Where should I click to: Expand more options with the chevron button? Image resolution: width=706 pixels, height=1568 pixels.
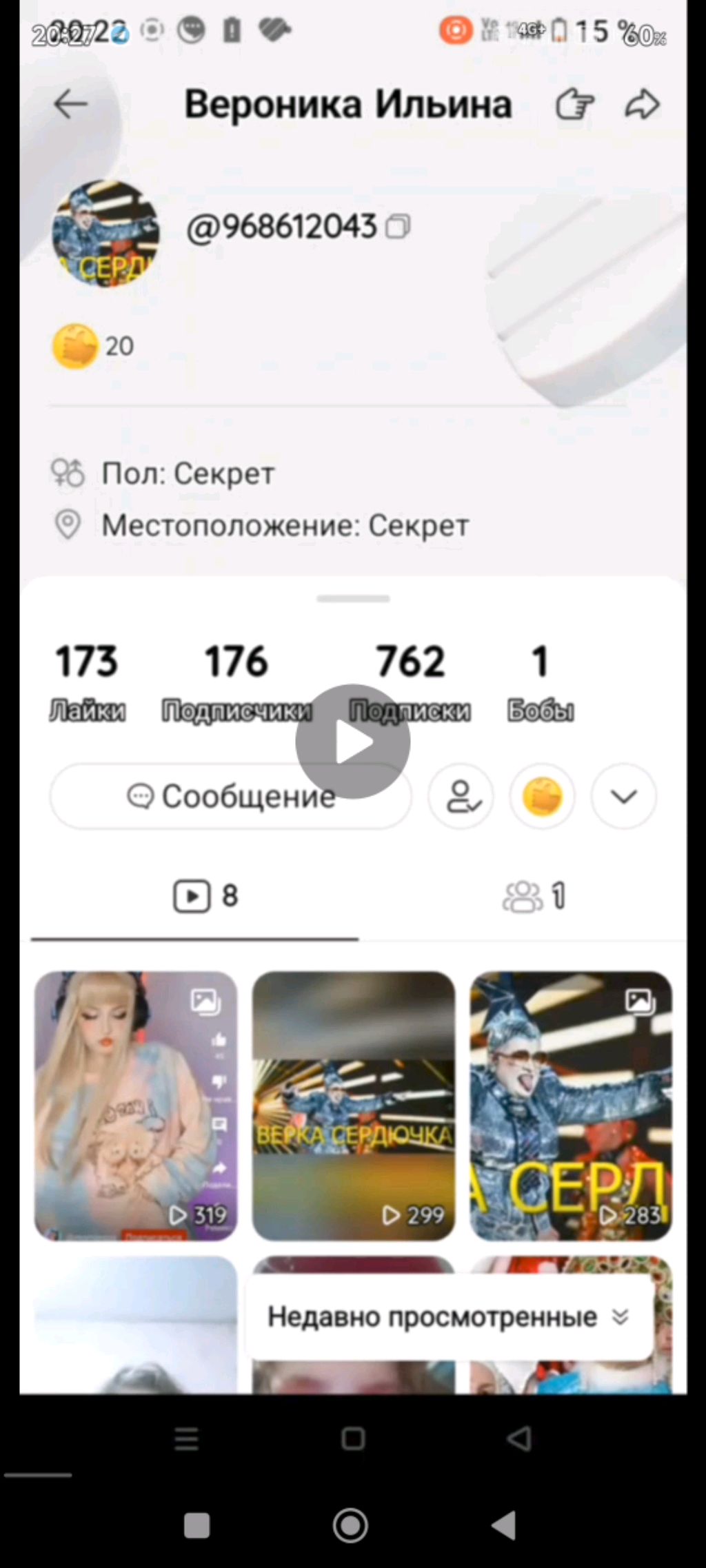coord(624,797)
